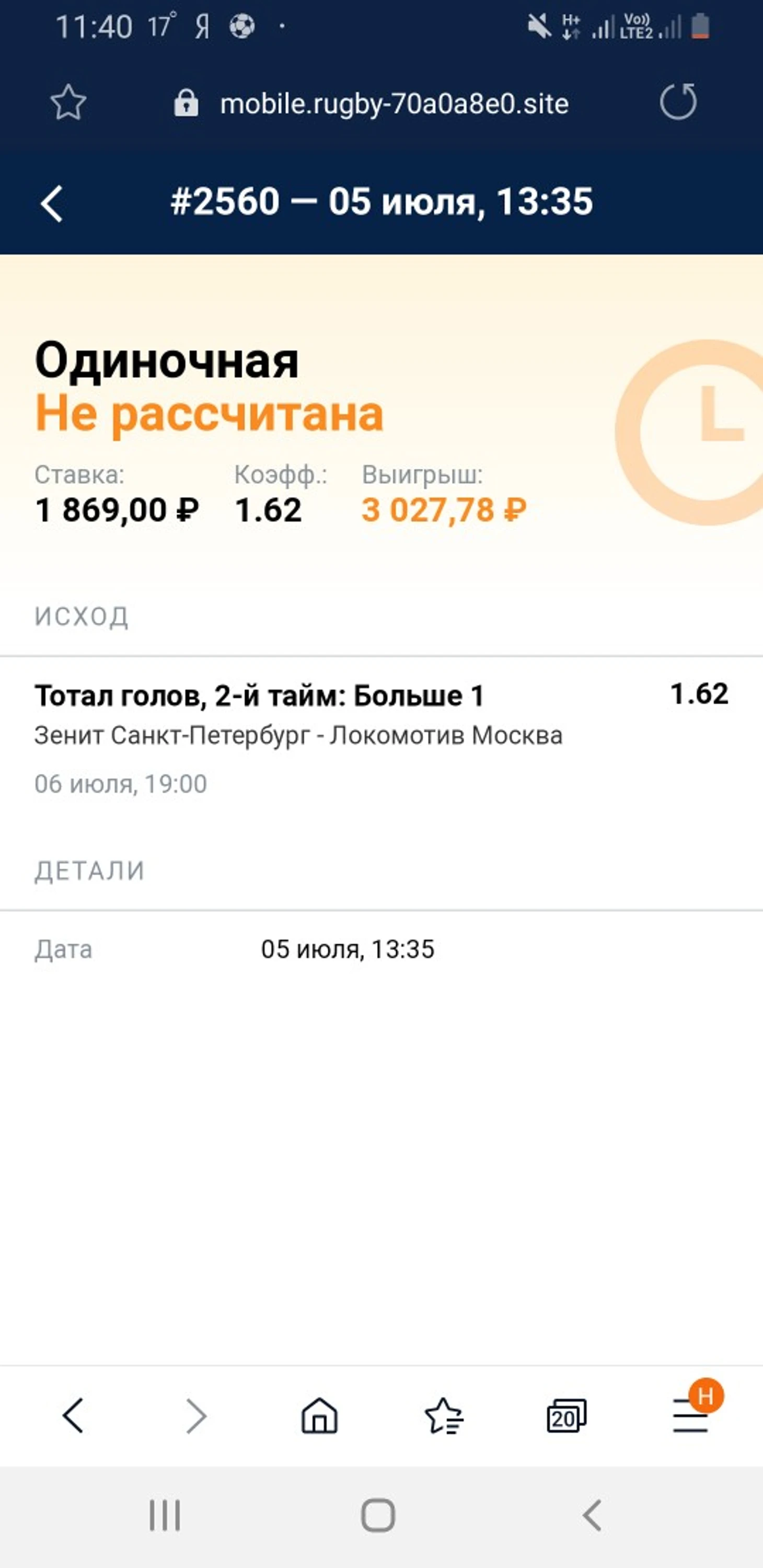Reload the page with the refresh icon
The height and width of the screenshot is (1568, 763).
[678, 102]
